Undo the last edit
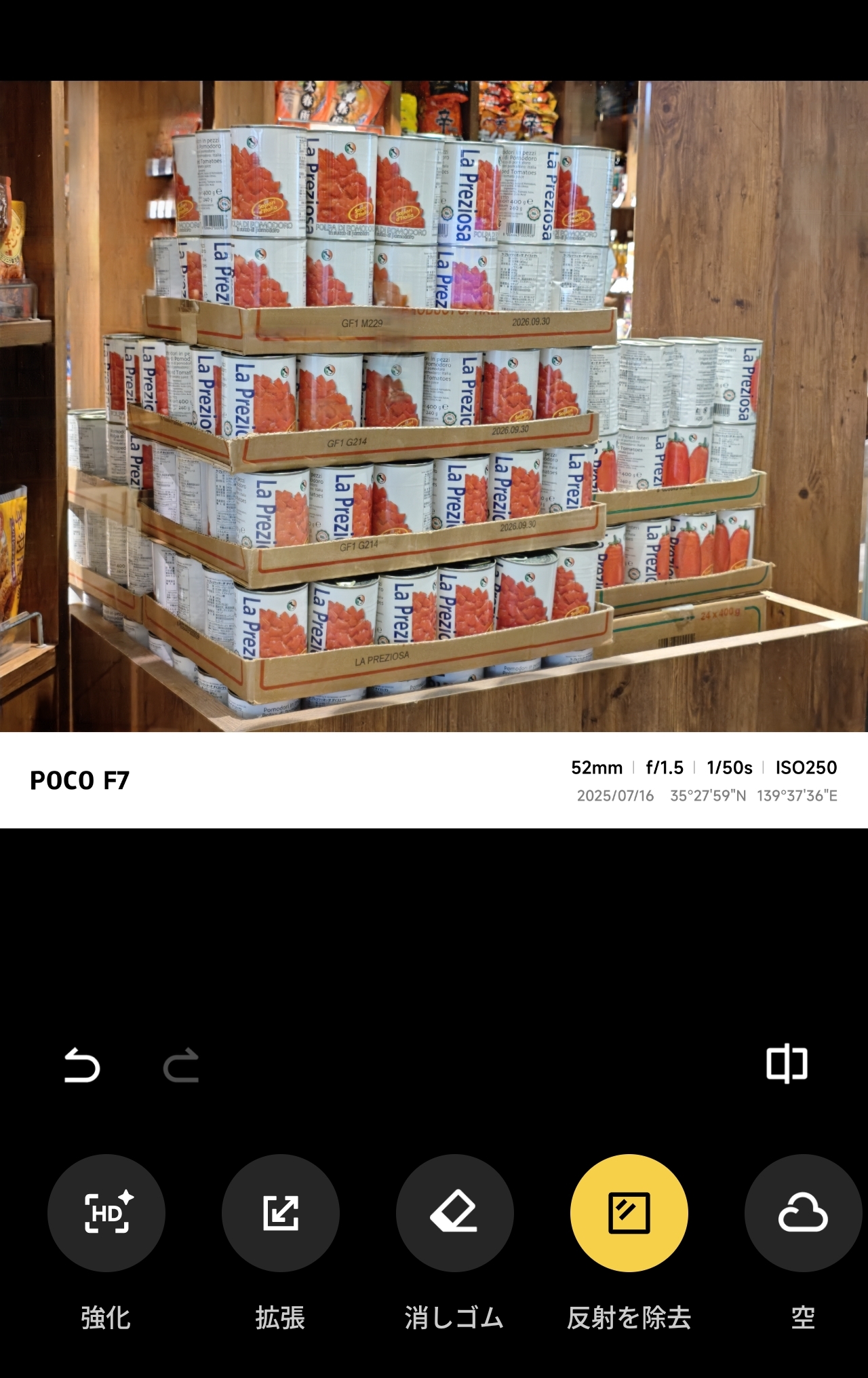The width and height of the screenshot is (868, 1378). pyautogui.click(x=82, y=1065)
